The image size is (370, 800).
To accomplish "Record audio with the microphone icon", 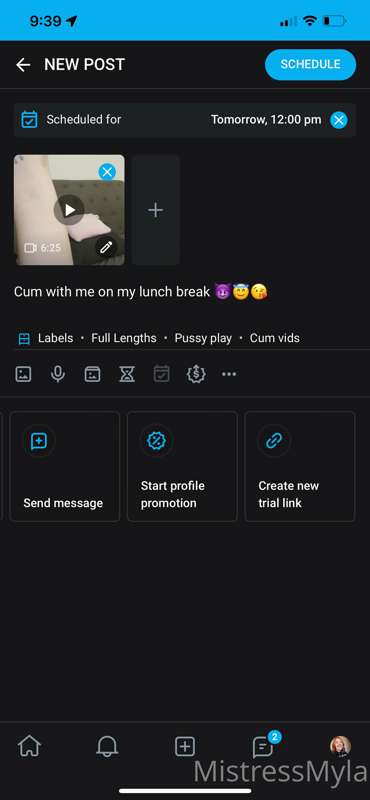I will click(58, 374).
